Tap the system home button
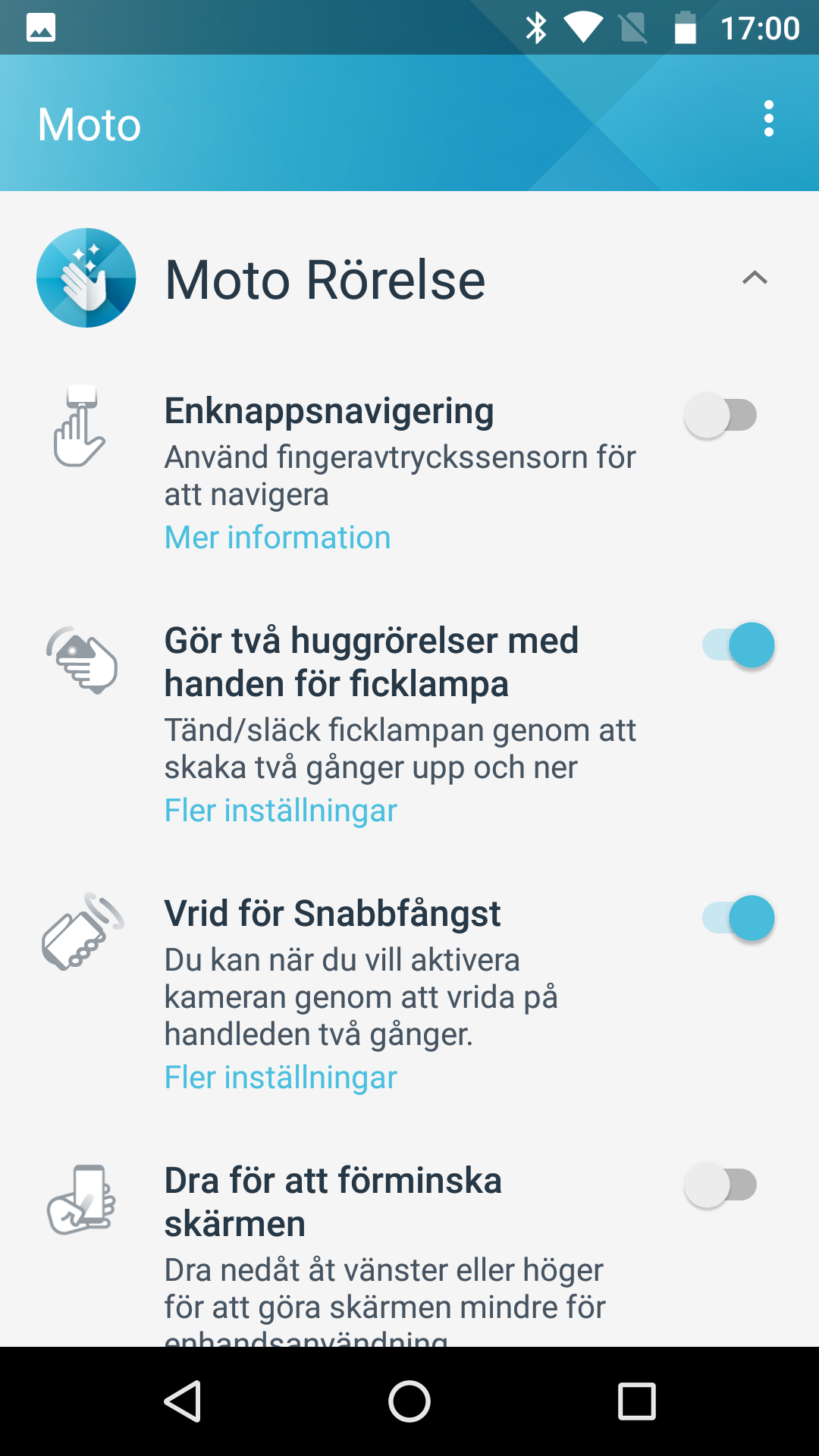The height and width of the screenshot is (1456, 819). [409, 1401]
